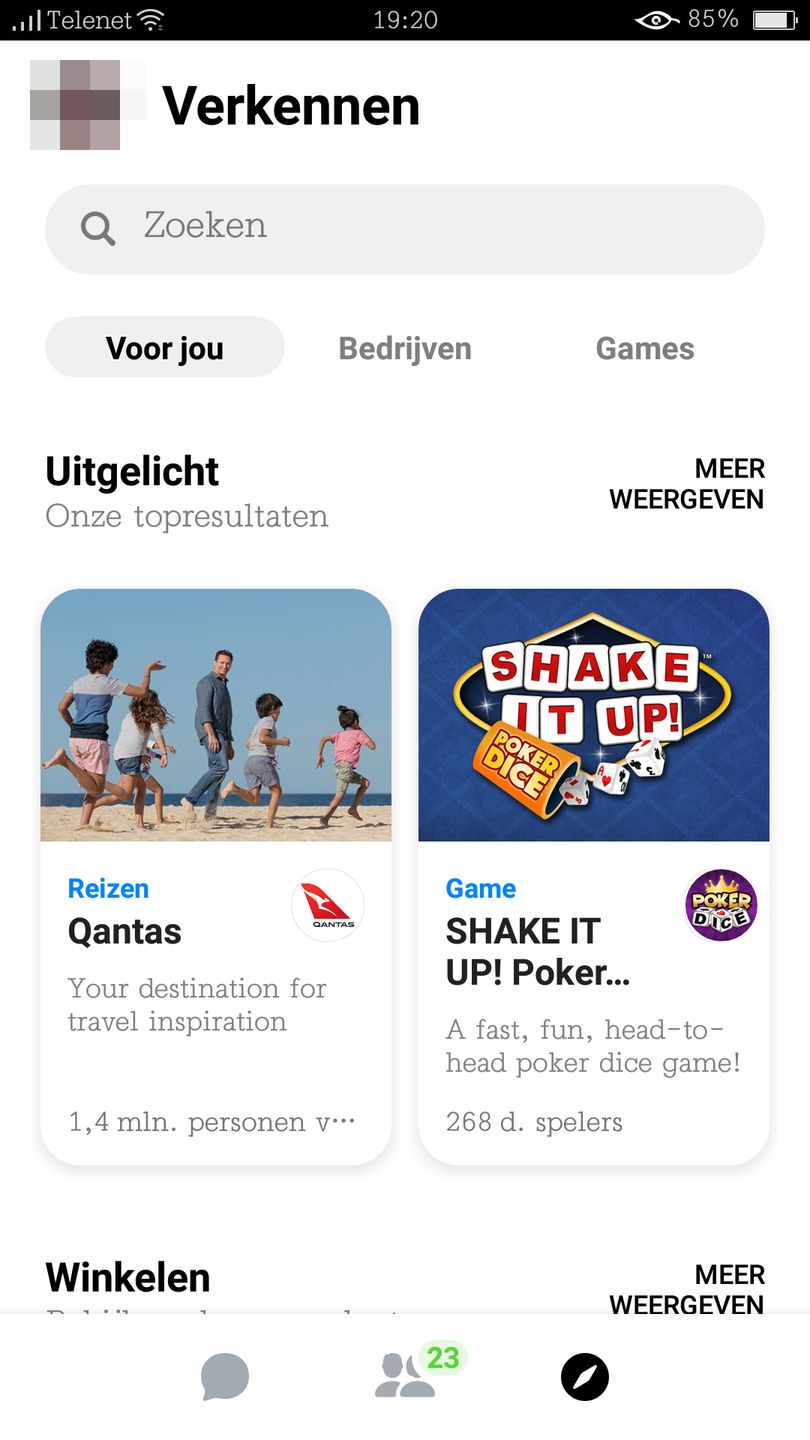810x1440 pixels.
Task: Switch to the Bedrijven tab
Action: tap(405, 348)
